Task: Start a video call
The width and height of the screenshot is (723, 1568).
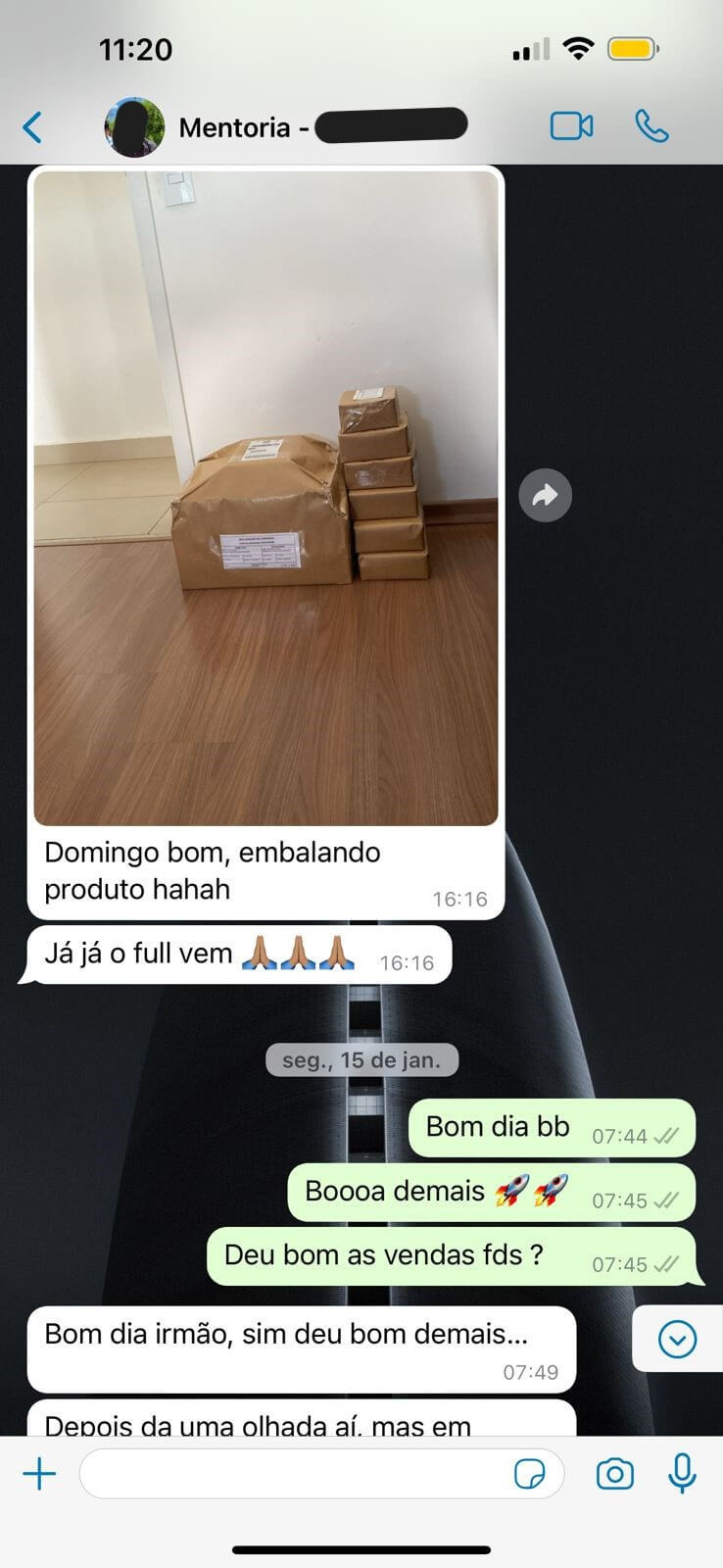Action: pos(571,126)
